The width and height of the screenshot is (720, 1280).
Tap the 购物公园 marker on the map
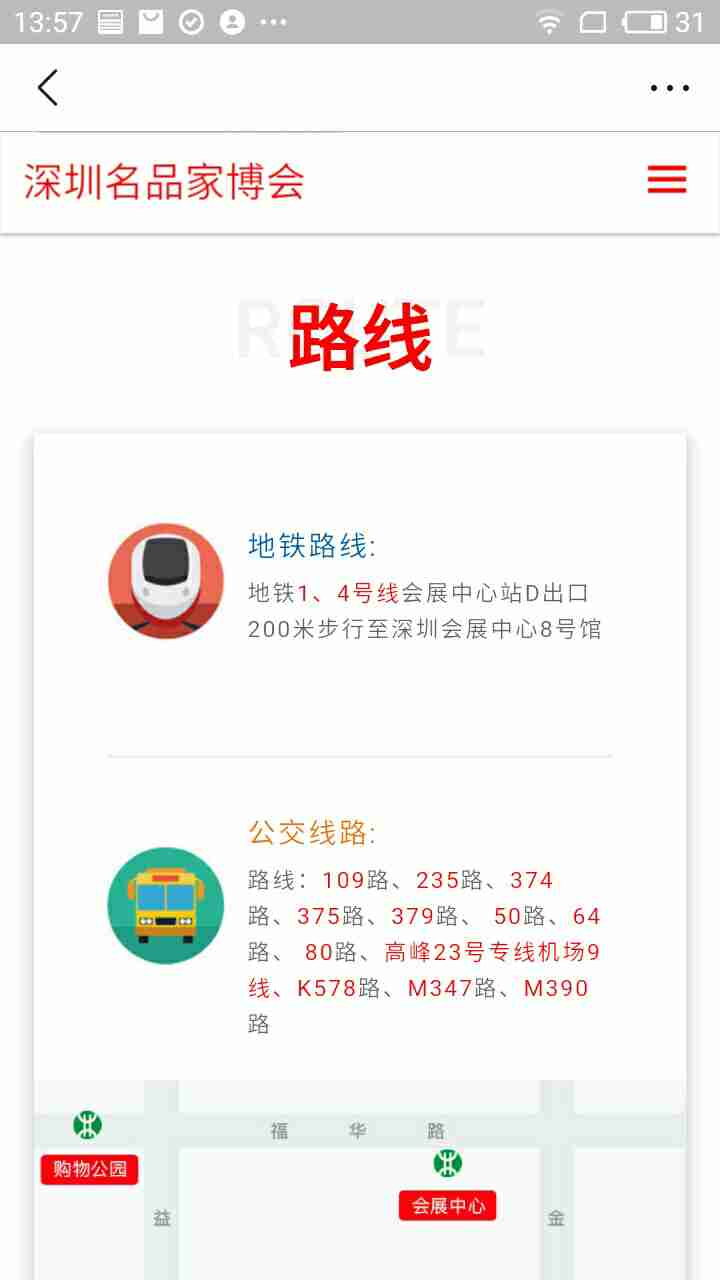point(90,1168)
